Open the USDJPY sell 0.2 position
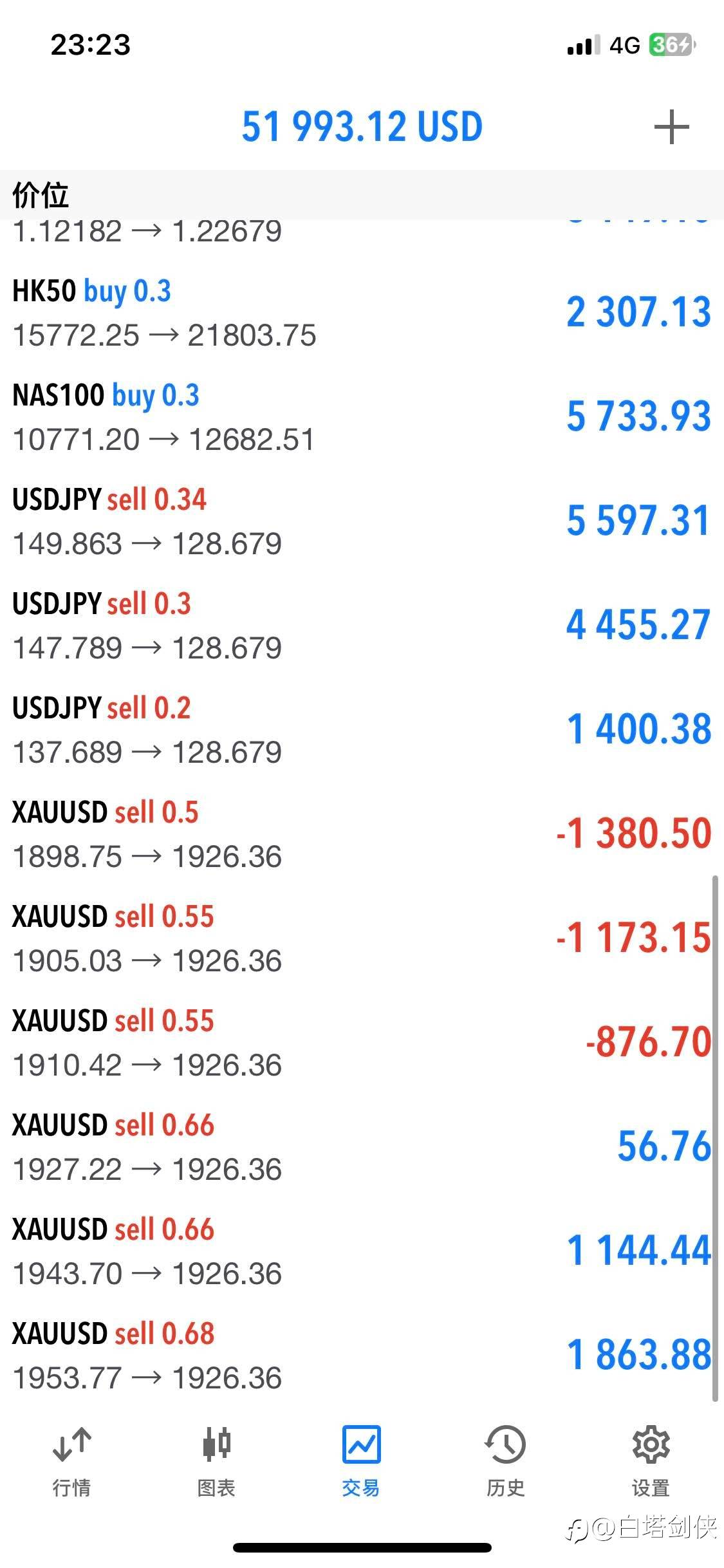 click(x=362, y=730)
